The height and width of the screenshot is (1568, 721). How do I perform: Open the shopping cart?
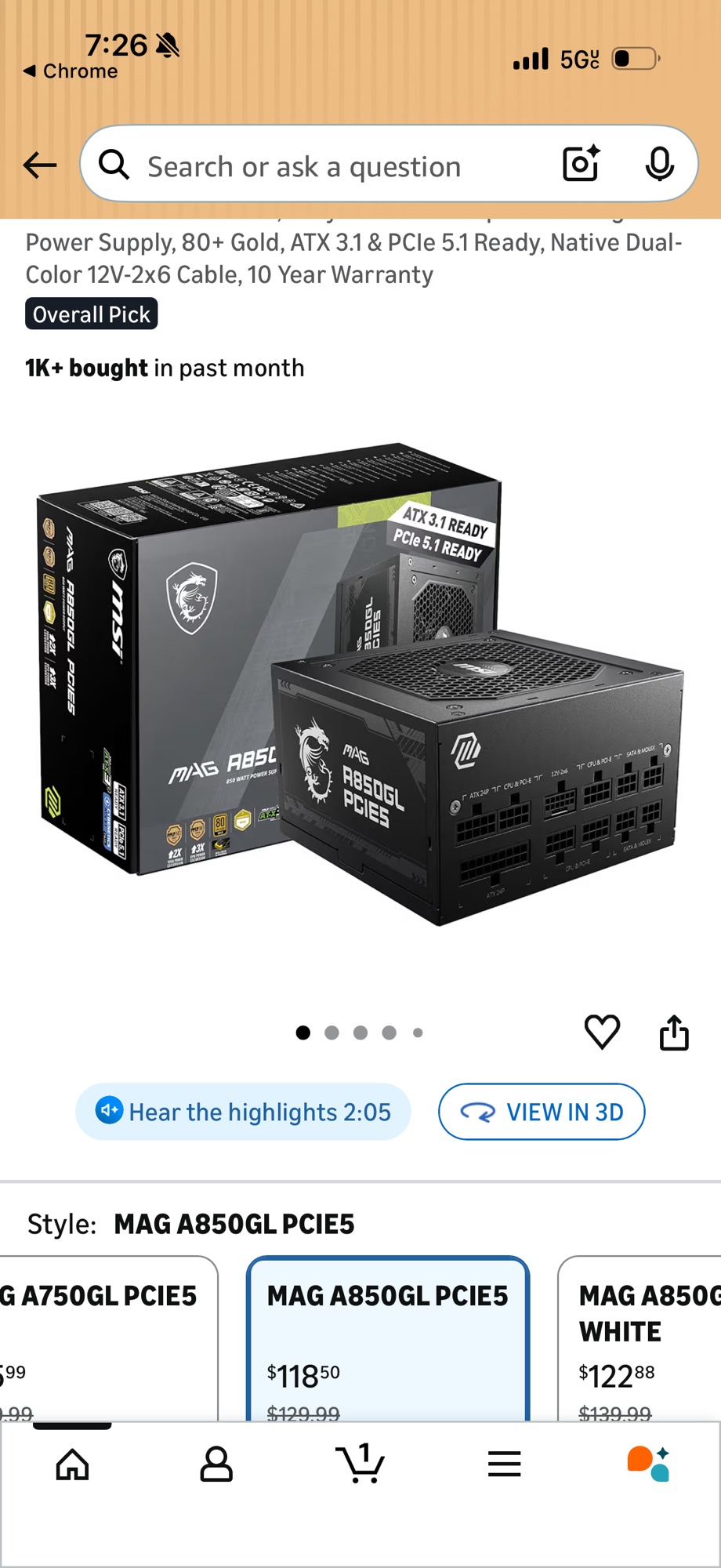tap(360, 1463)
